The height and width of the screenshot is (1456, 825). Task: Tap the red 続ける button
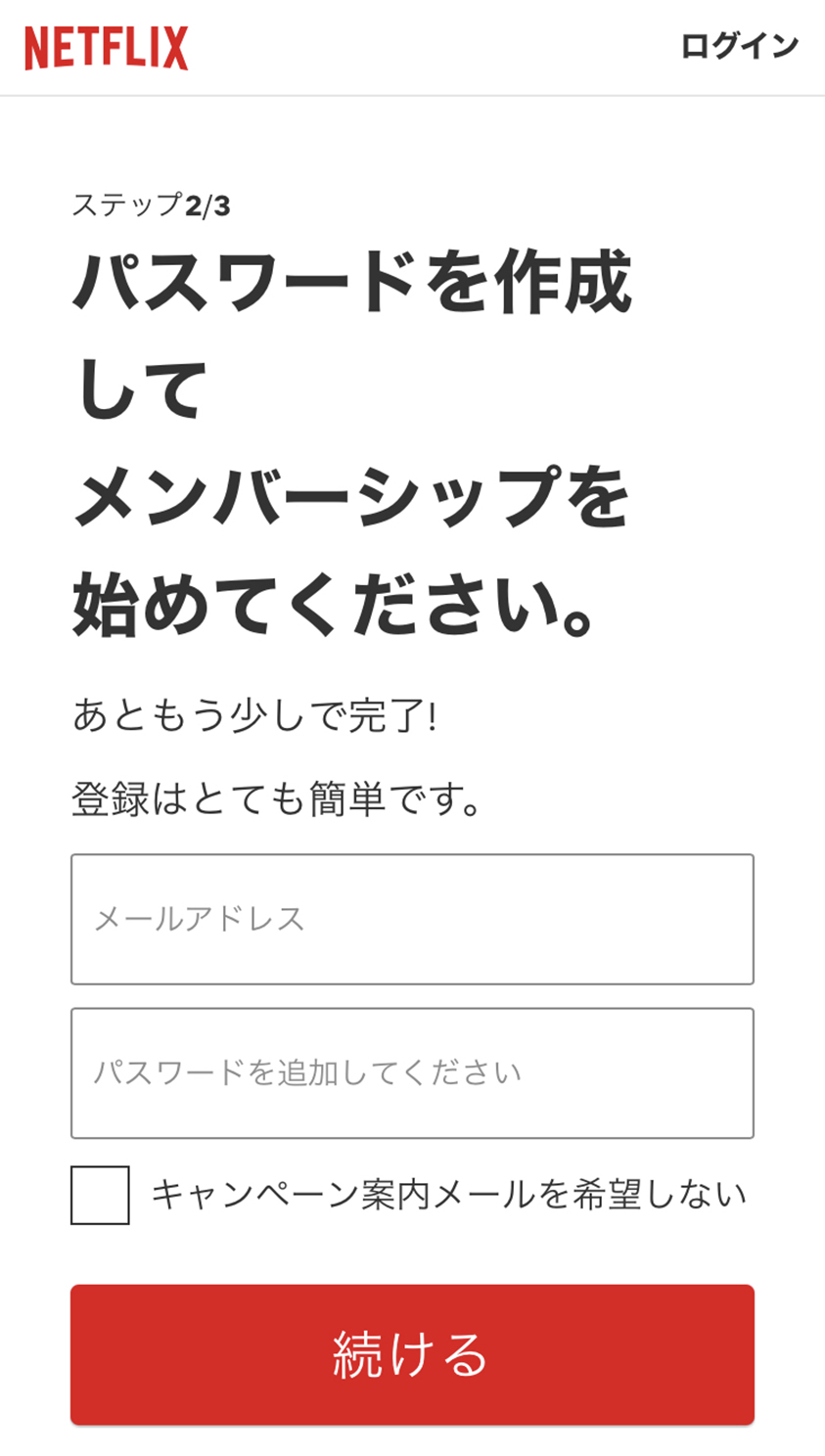tap(412, 1354)
